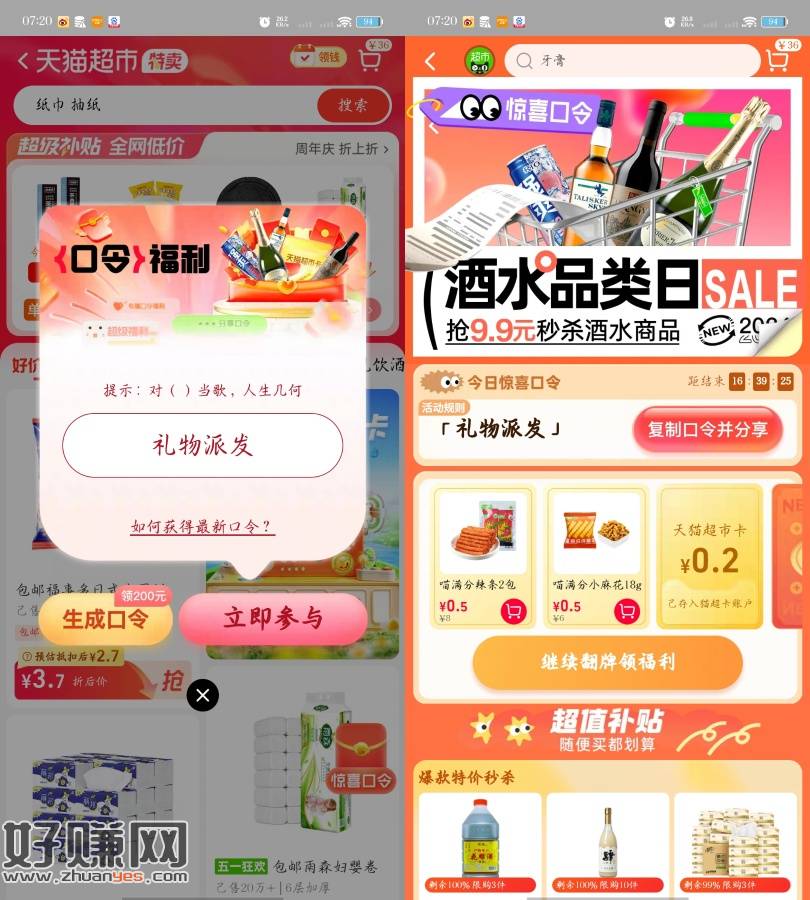Open the cart beside the 牙膏 search box
810x900 pixels.
tap(777, 60)
